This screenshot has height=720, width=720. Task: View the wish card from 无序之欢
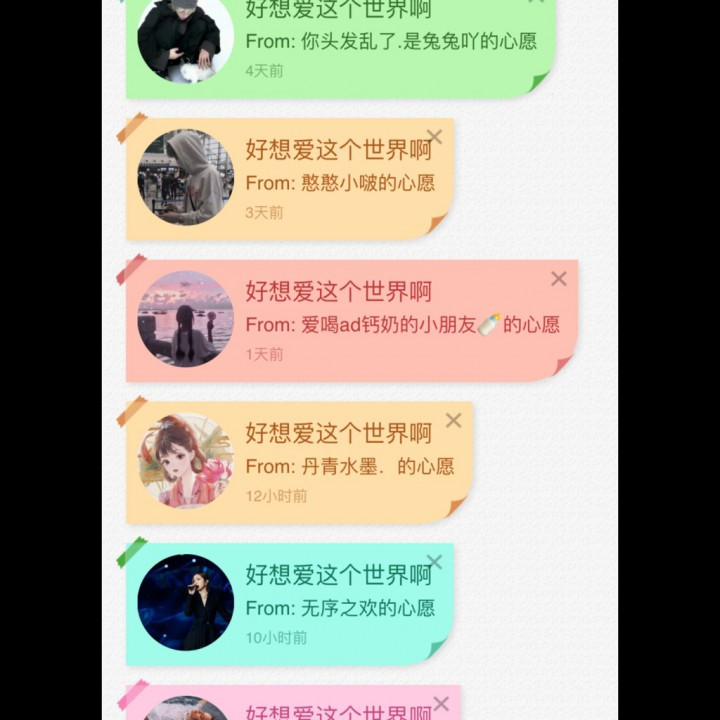[300, 605]
